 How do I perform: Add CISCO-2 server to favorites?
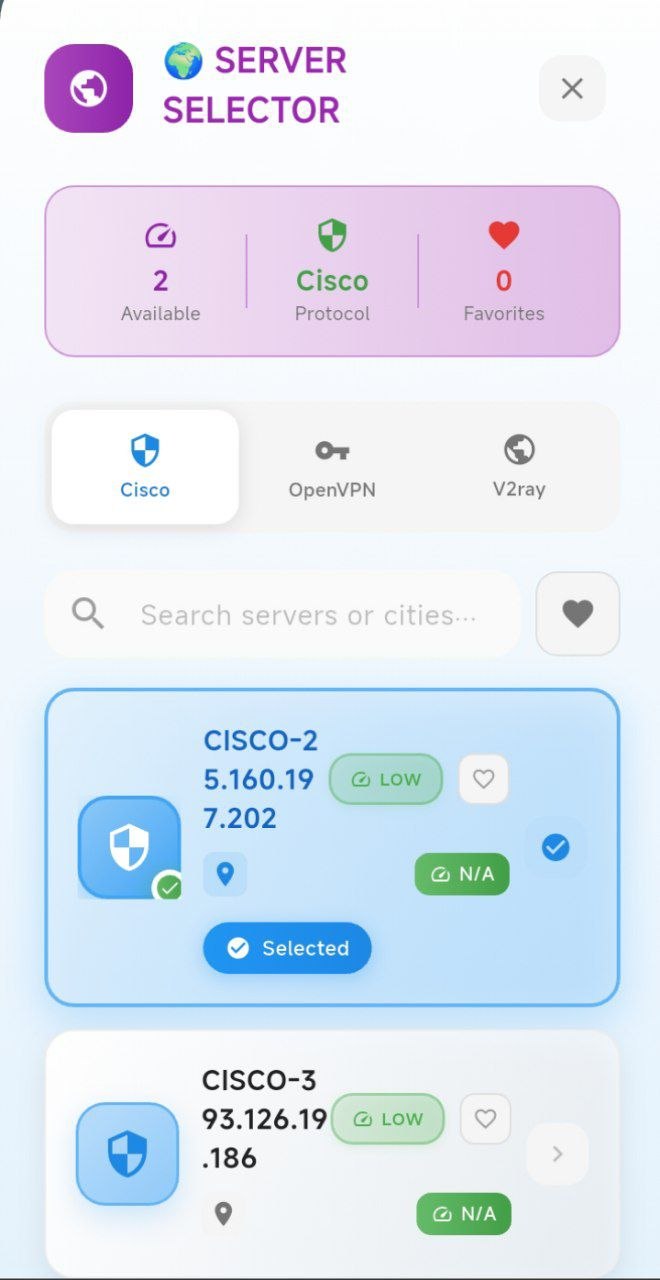click(484, 779)
